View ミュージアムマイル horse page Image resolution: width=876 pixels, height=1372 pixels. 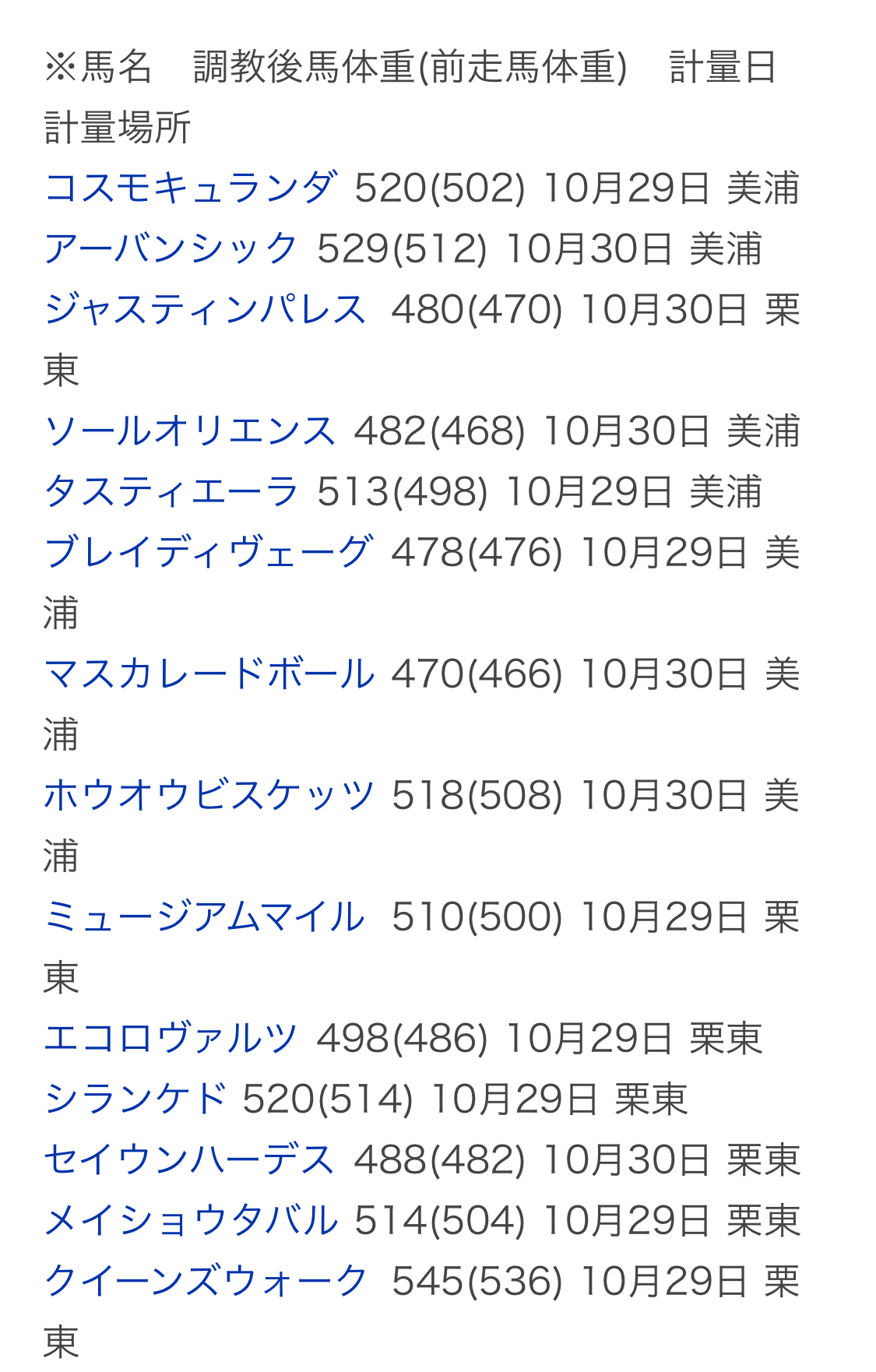(204, 917)
